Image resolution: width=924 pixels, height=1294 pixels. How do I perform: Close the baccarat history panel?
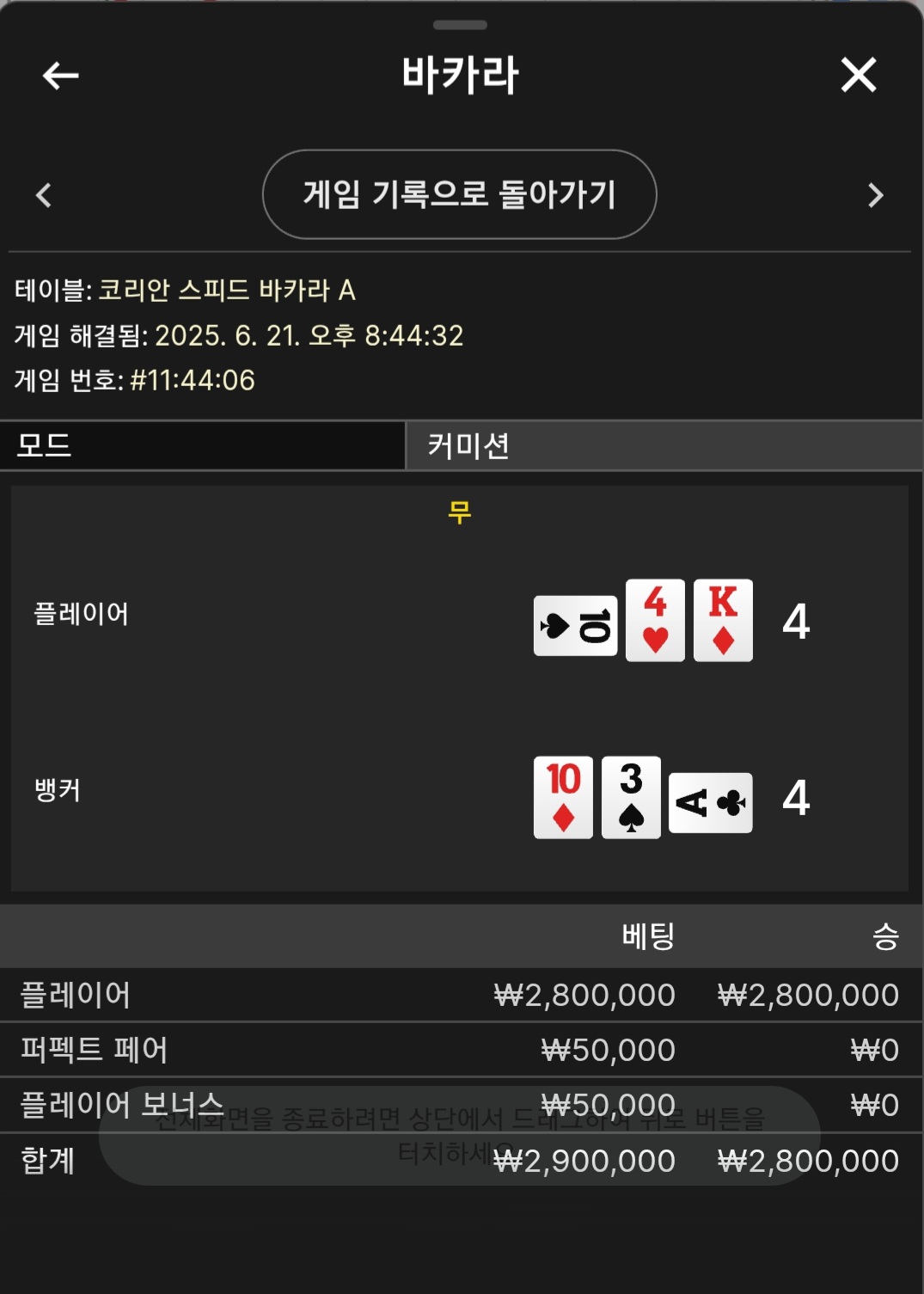coord(858,75)
